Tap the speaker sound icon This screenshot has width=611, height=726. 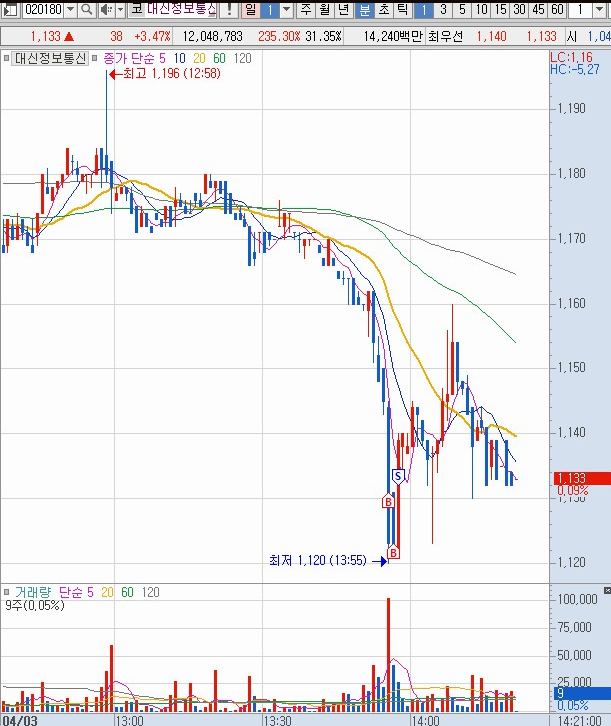click(105, 10)
